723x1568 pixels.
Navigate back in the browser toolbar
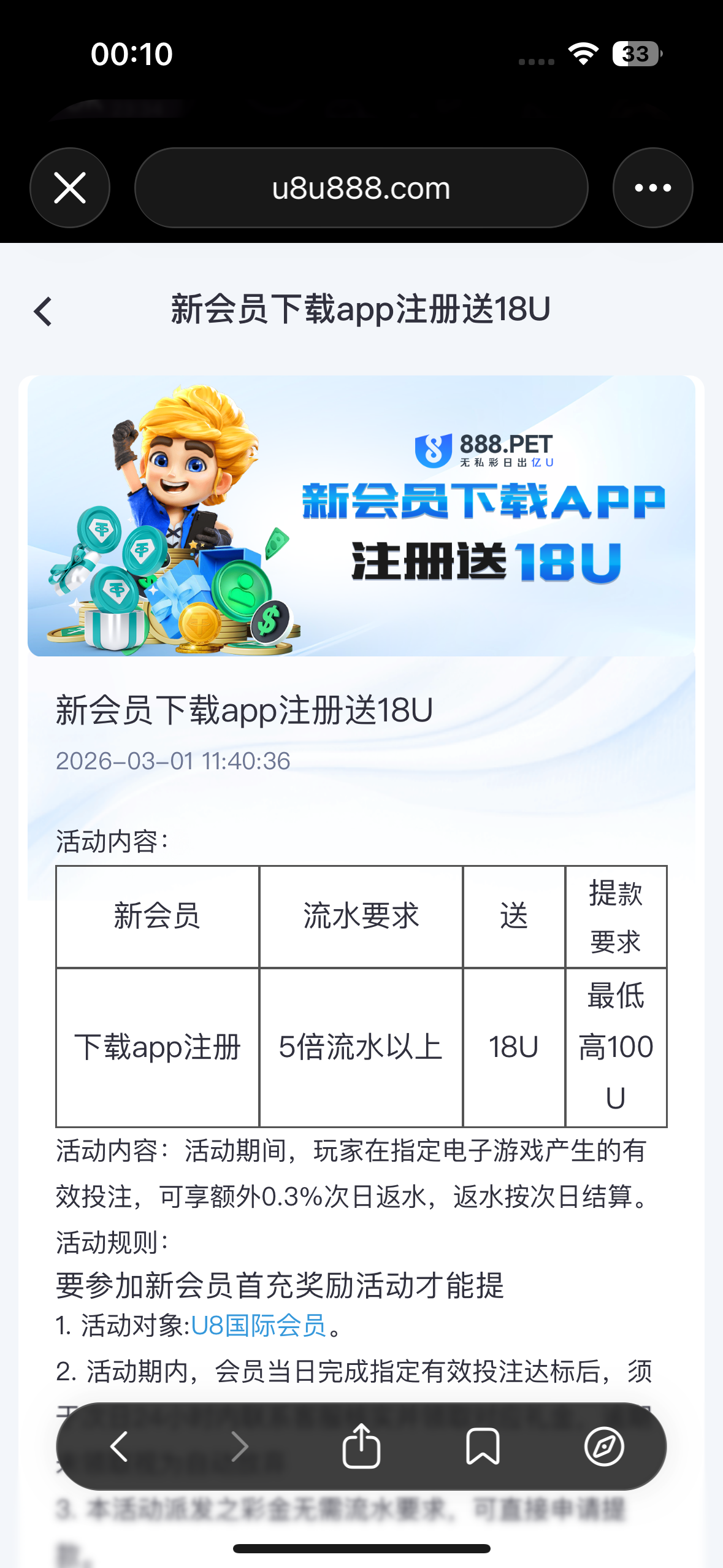coord(120,1446)
